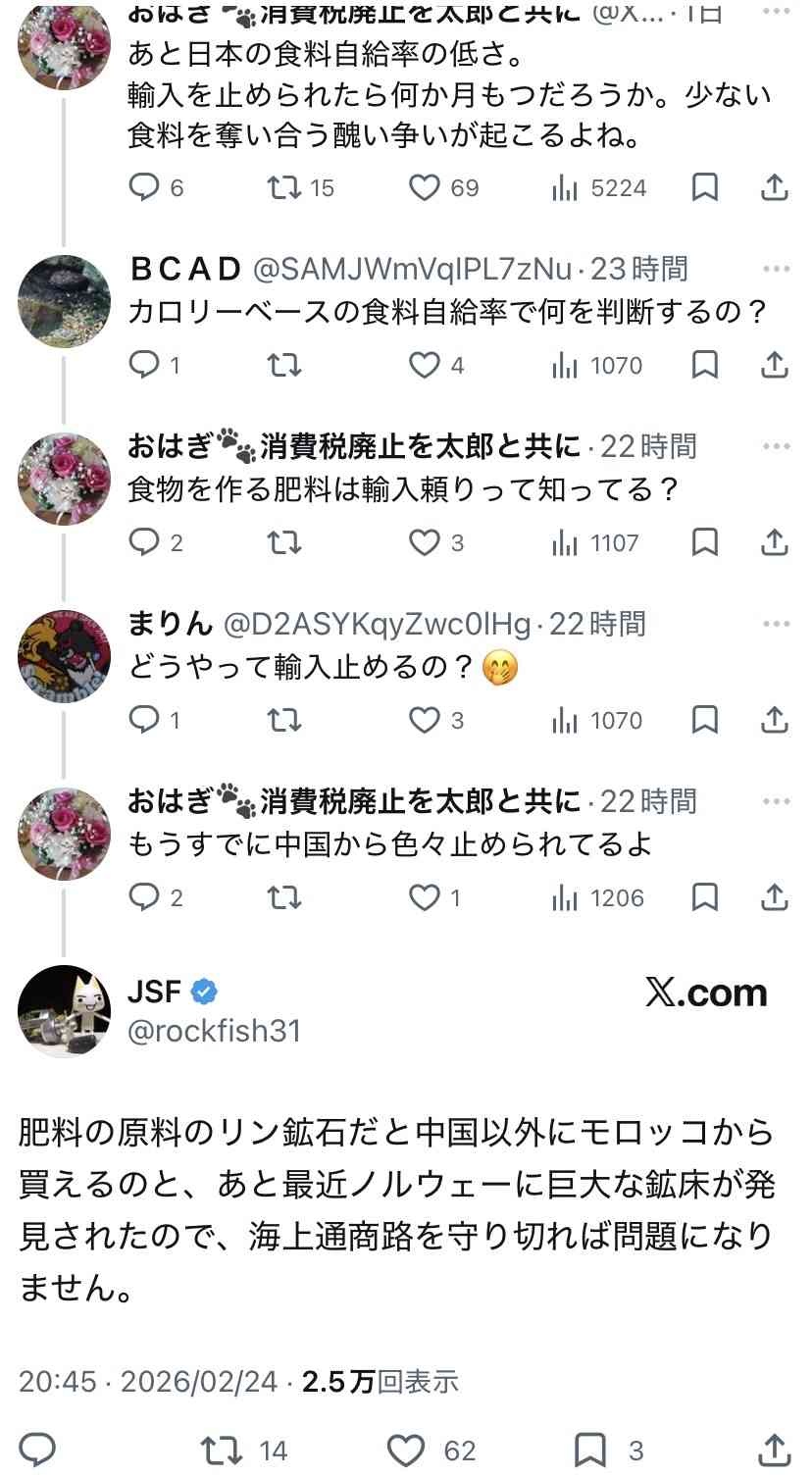
Task: Like the top post with 69 likes
Action: click(425, 187)
